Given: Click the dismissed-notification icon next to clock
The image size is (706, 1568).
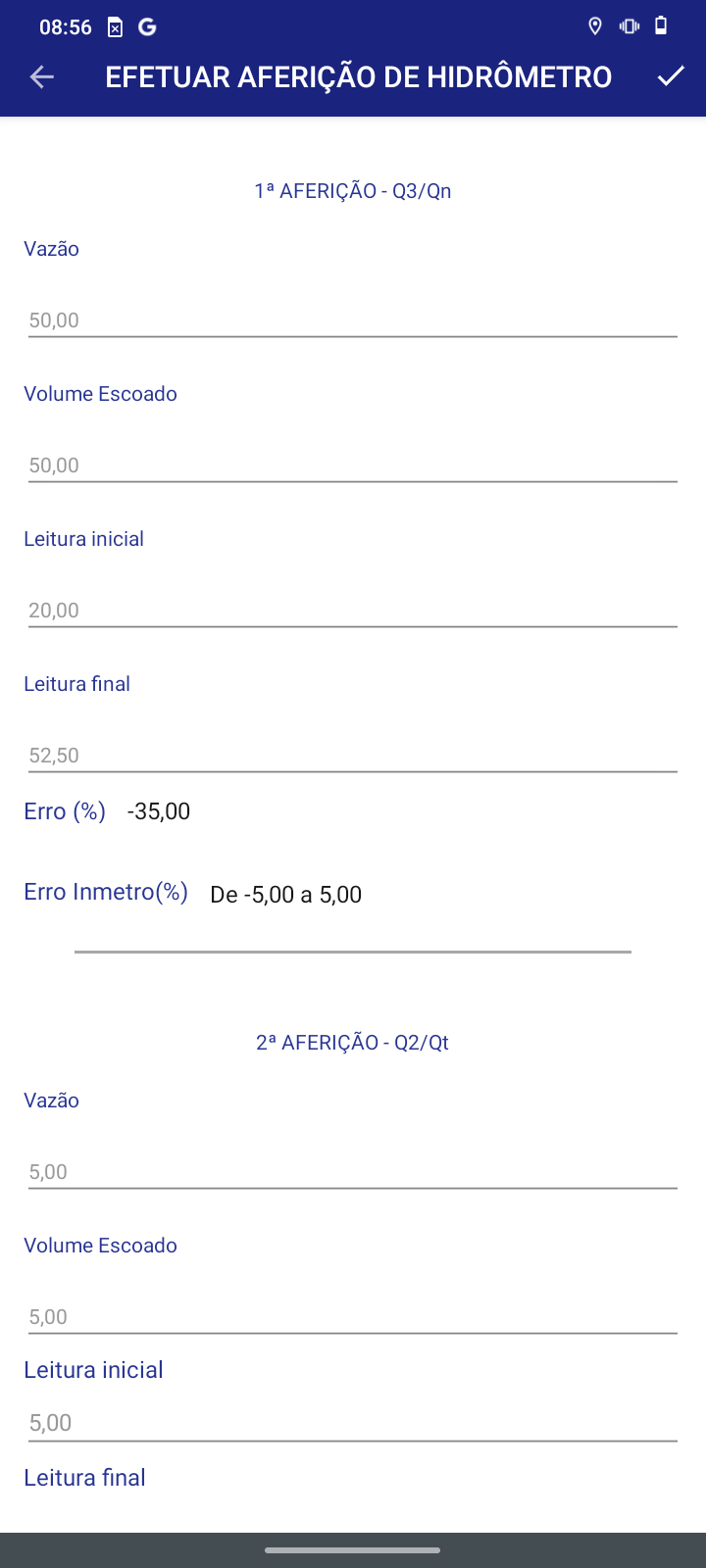Looking at the screenshot, I should point(113,26).
